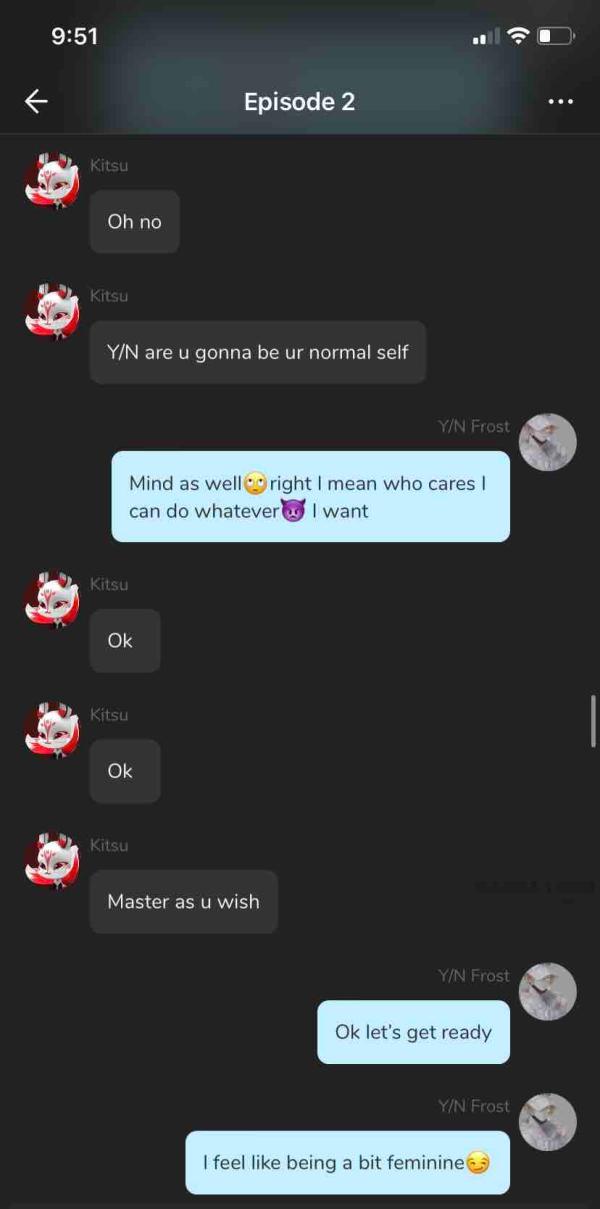
Task: Open the three-dot overflow menu
Action: (x=561, y=102)
